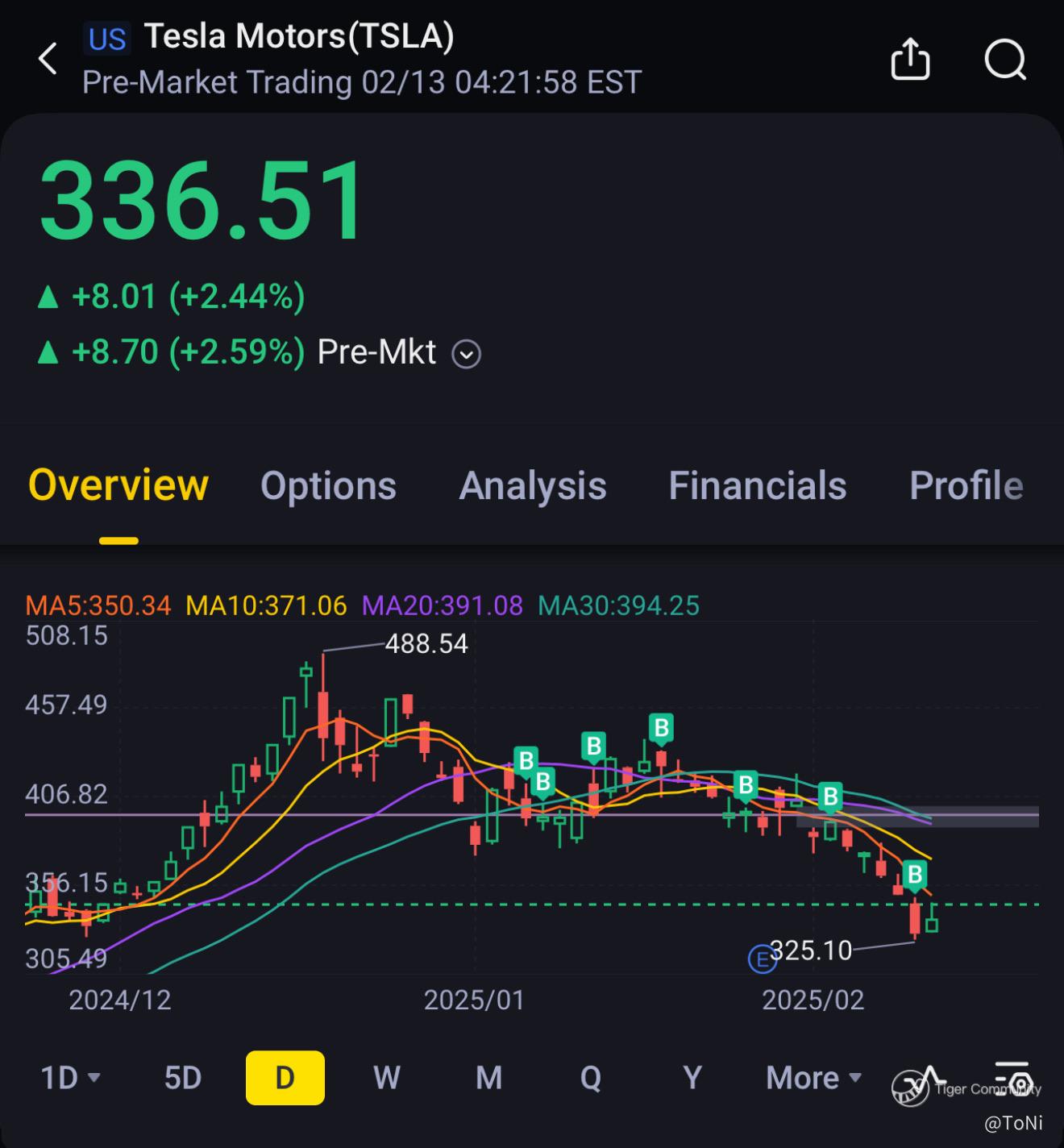Switch chart to monthly M period
The height and width of the screenshot is (1148, 1064).
(x=488, y=1078)
